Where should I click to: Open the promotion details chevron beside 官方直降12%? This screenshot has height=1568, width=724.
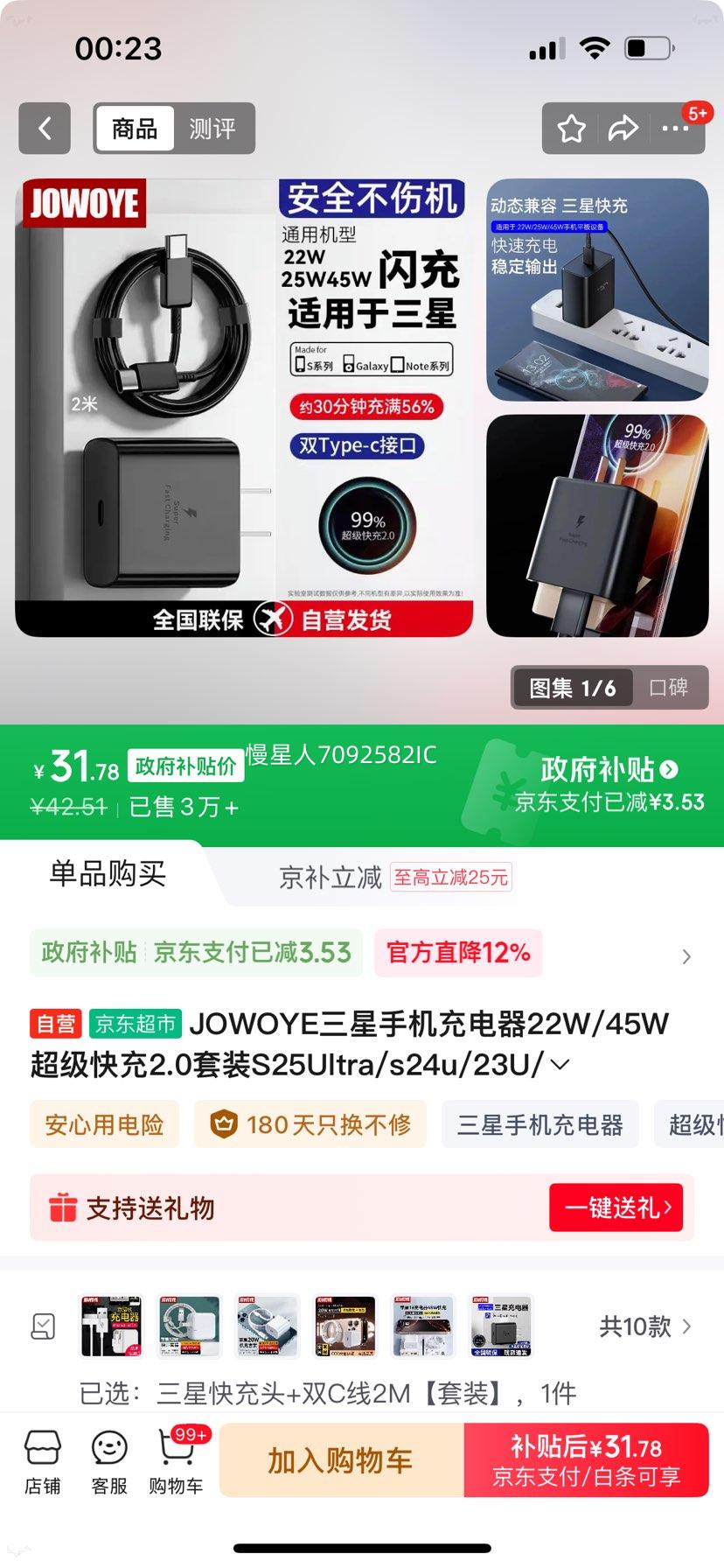point(686,956)
